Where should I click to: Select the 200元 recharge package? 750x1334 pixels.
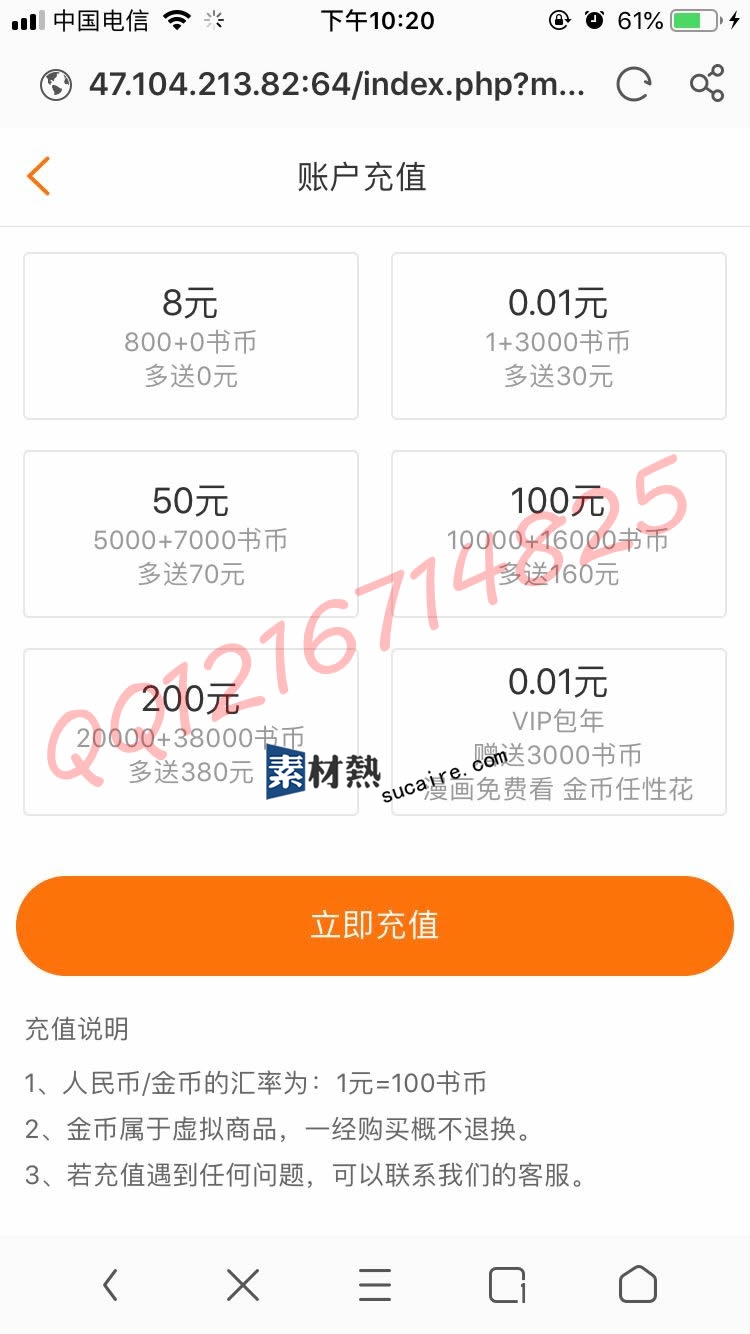coord(190,732)
